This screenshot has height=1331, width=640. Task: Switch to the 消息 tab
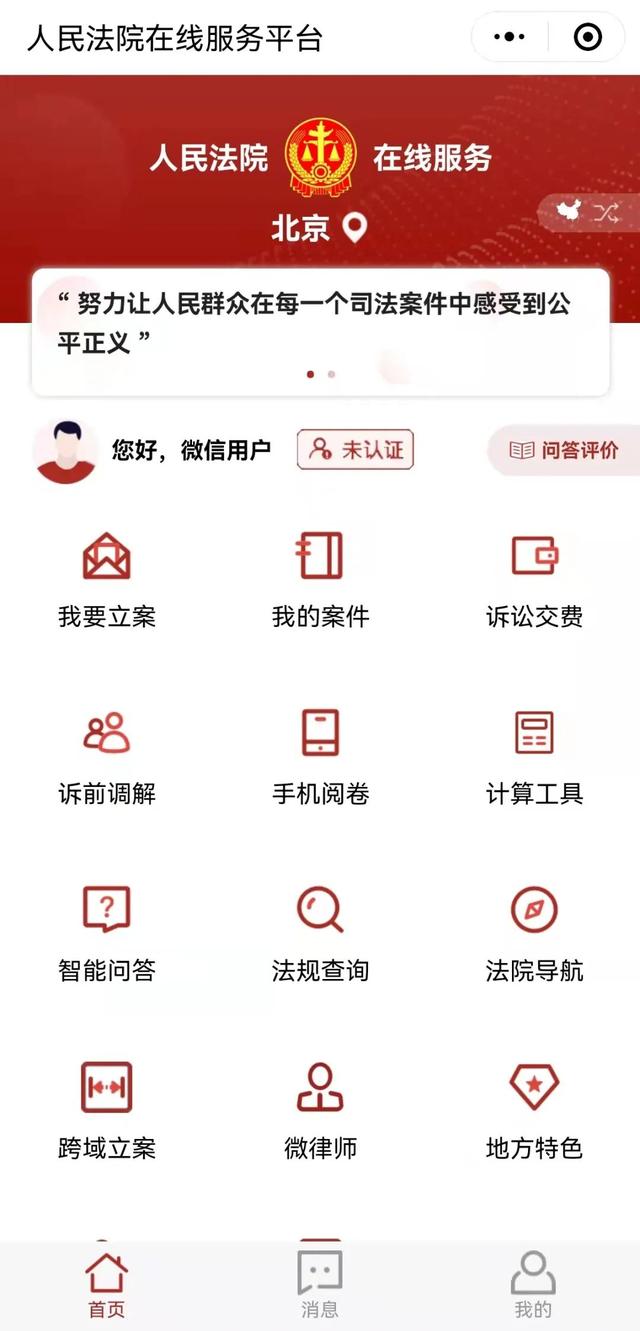tap(320, 1285)
